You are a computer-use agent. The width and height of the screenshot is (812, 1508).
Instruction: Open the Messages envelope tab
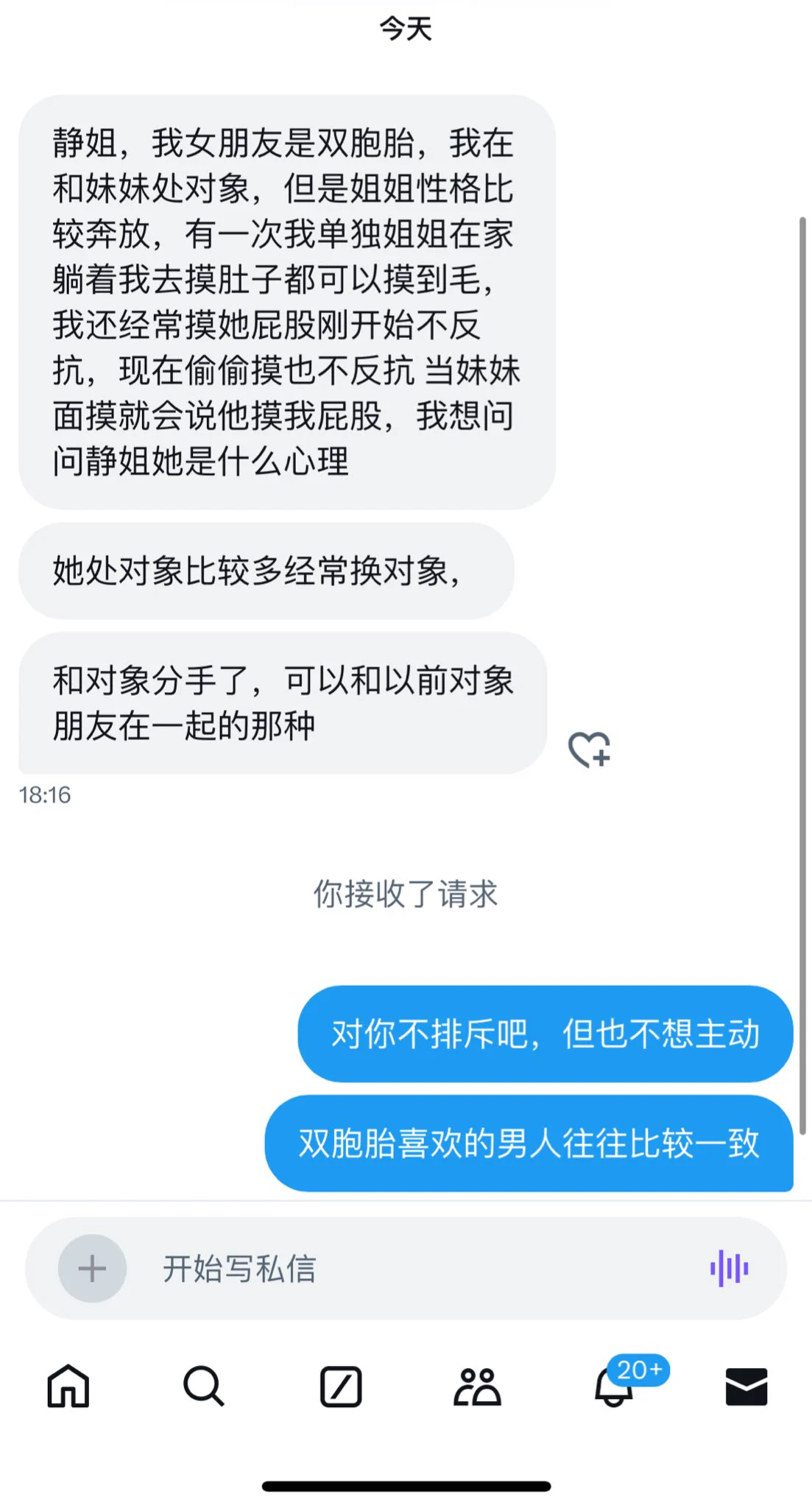point(746,1387)
